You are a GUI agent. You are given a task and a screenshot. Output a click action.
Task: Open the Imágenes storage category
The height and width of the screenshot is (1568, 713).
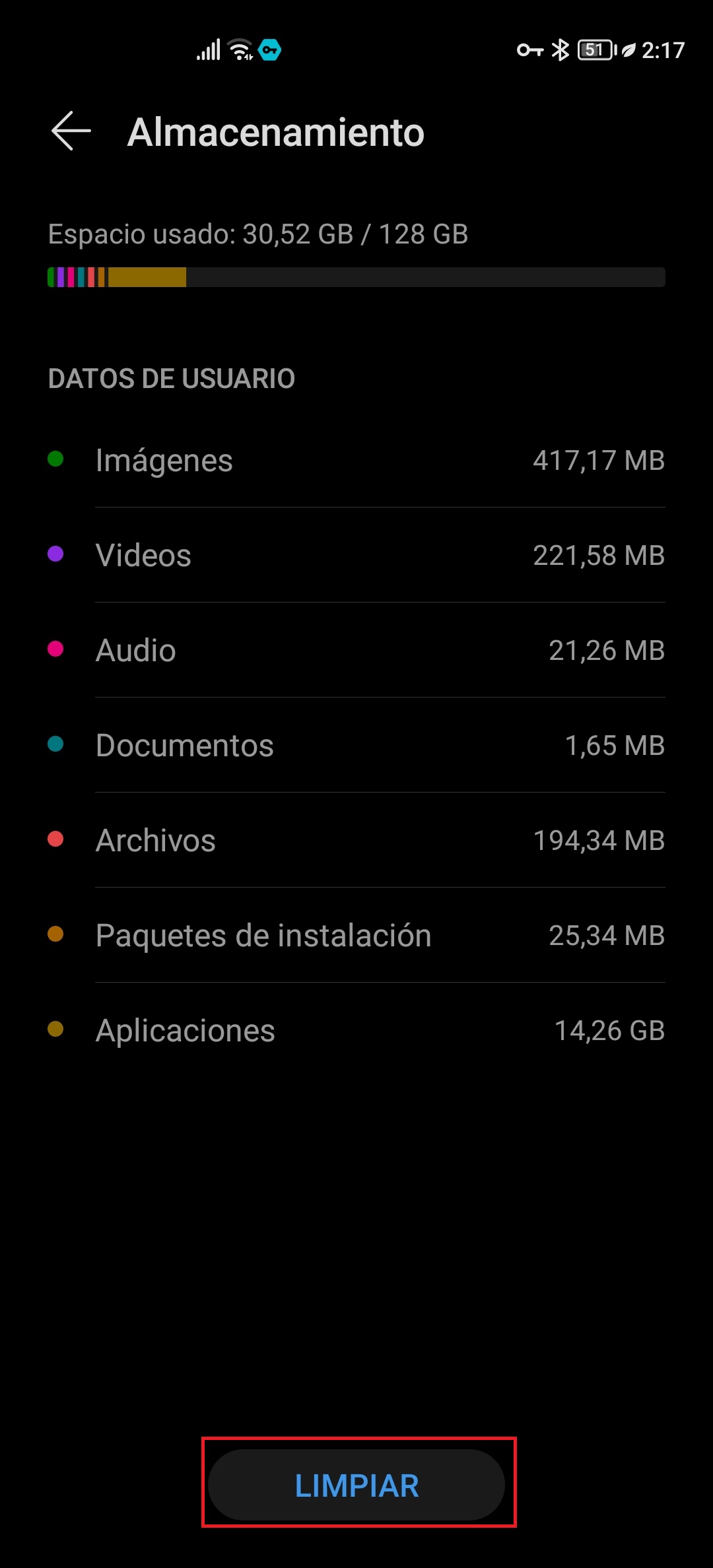pyautogui.click(x=356, y=460)
